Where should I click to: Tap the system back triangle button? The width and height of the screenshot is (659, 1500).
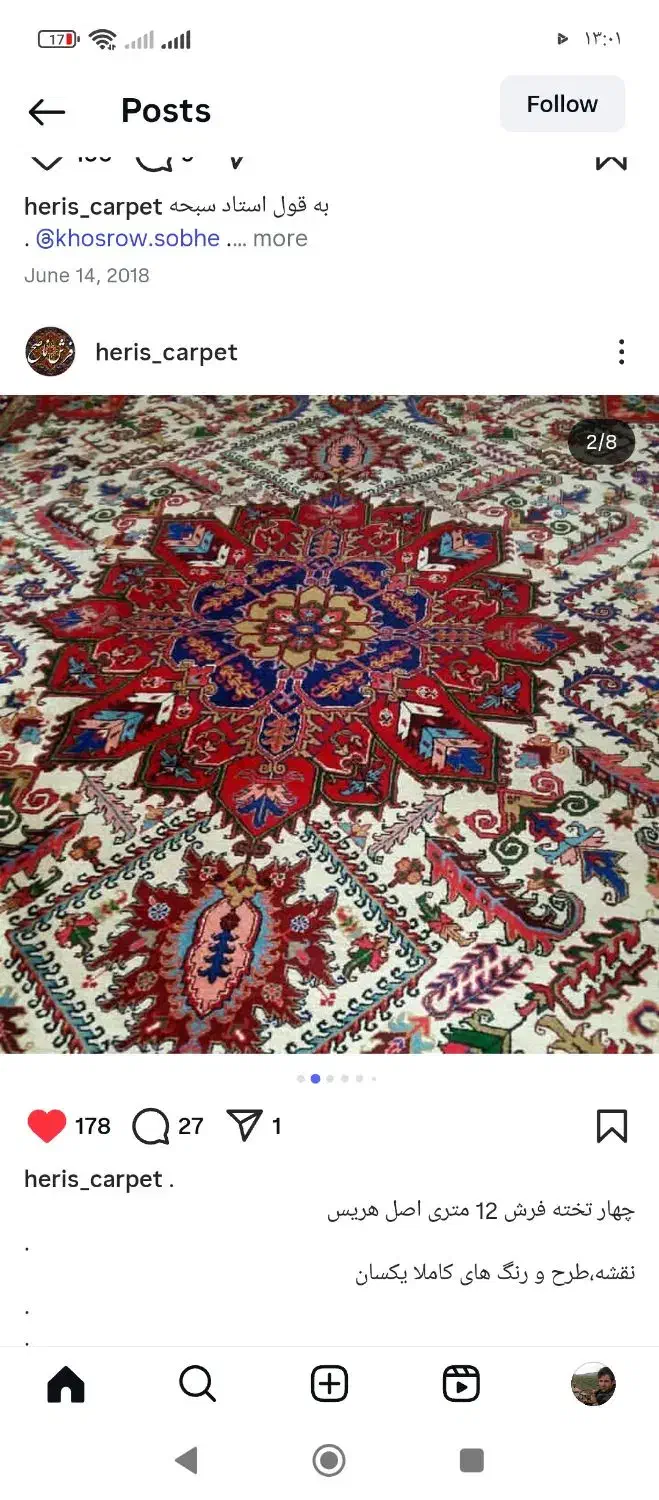186,1461
